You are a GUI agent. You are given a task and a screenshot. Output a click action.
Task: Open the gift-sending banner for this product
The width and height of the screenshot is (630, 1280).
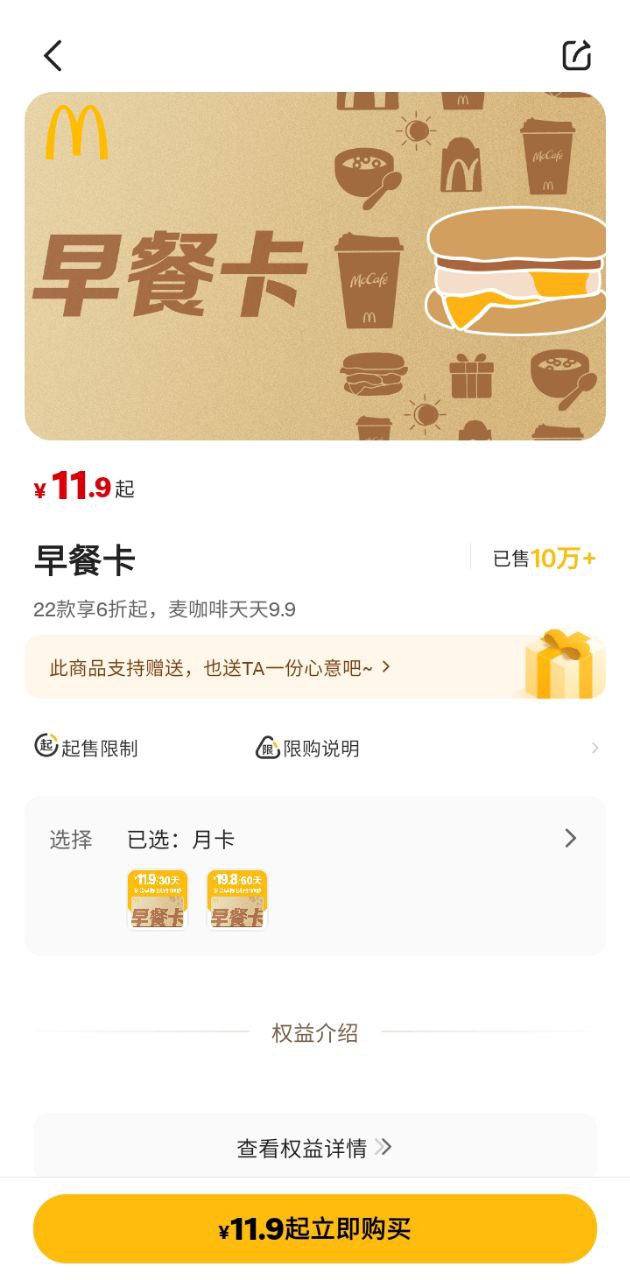point(315,667)
